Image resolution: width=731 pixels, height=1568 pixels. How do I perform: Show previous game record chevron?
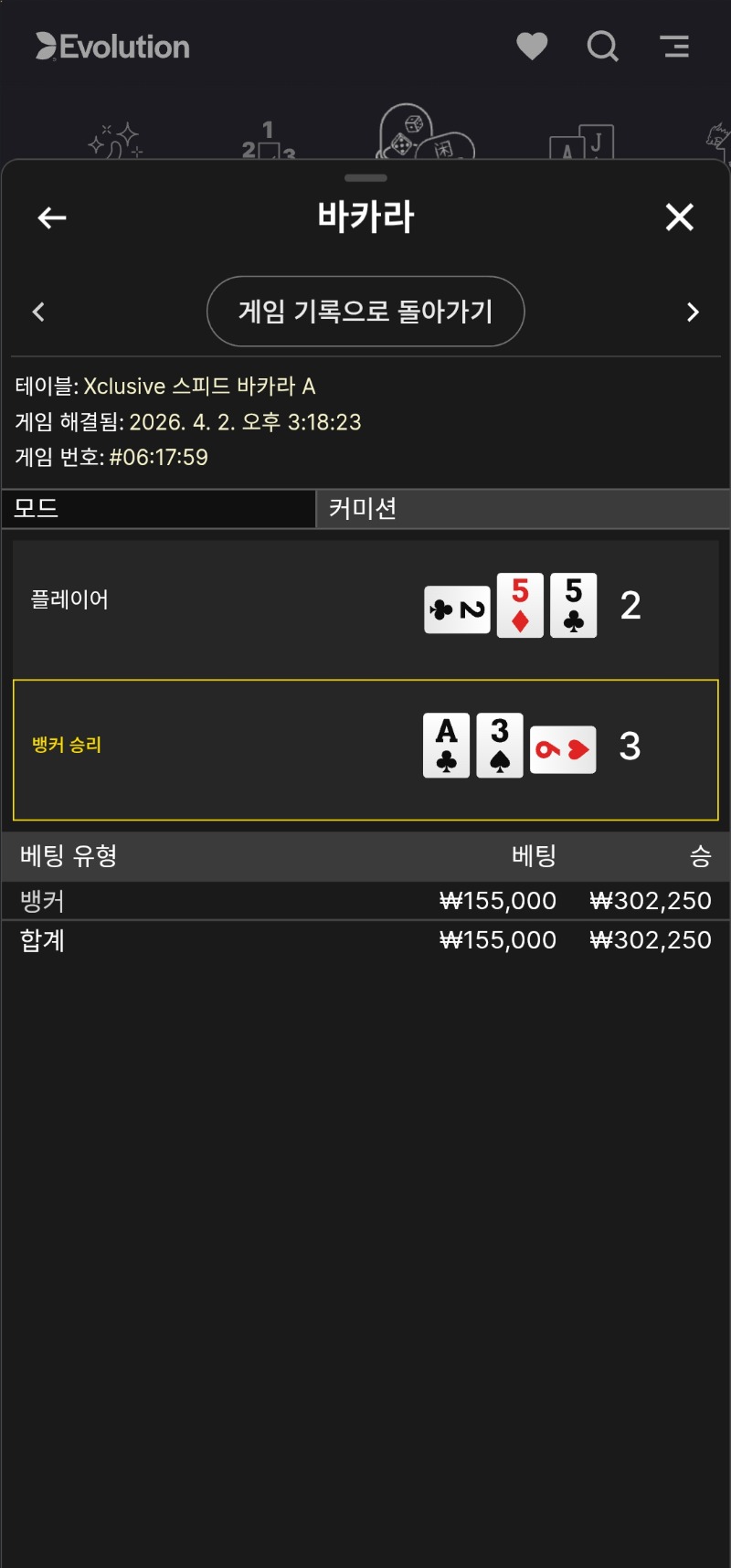click(38, 313)
